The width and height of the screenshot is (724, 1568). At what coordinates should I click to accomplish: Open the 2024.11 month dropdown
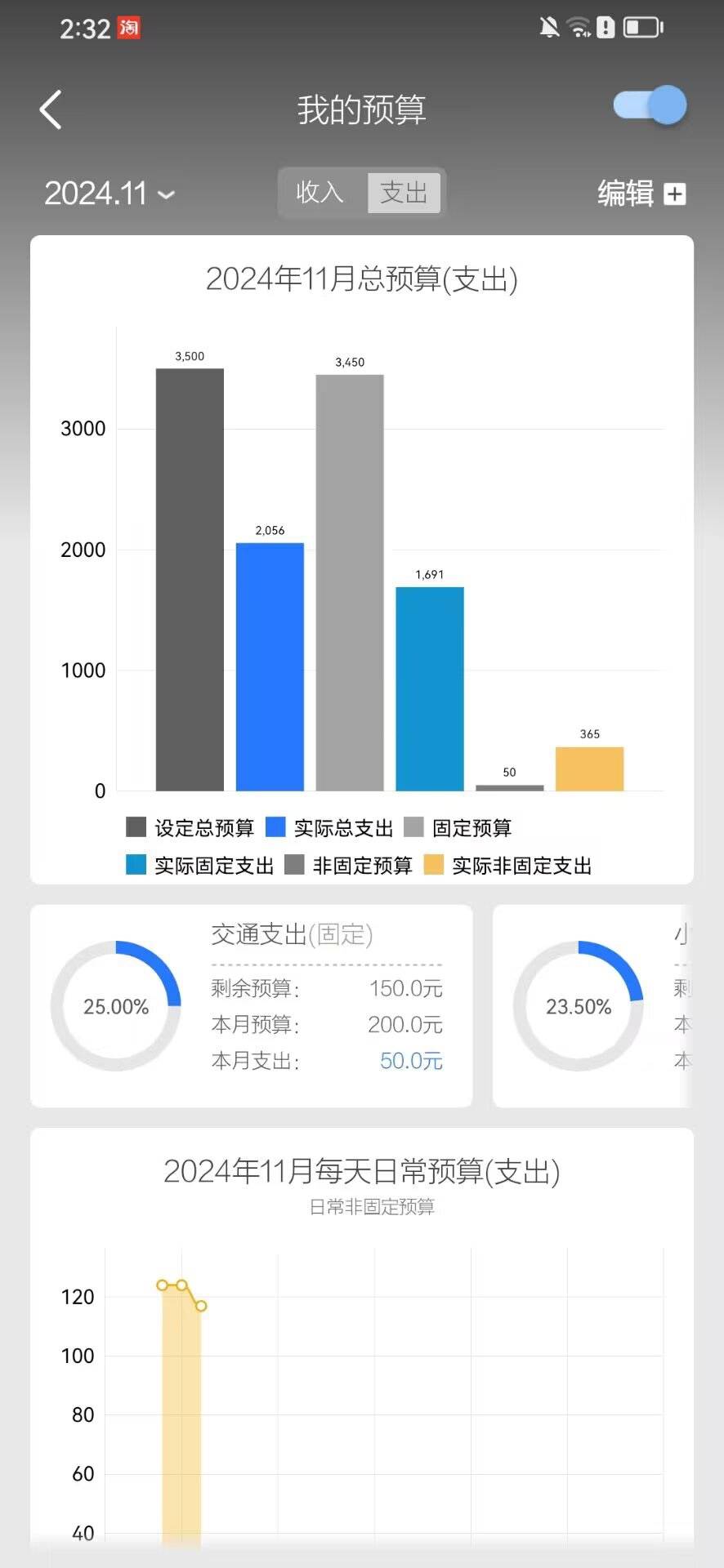tap(109, 194)
